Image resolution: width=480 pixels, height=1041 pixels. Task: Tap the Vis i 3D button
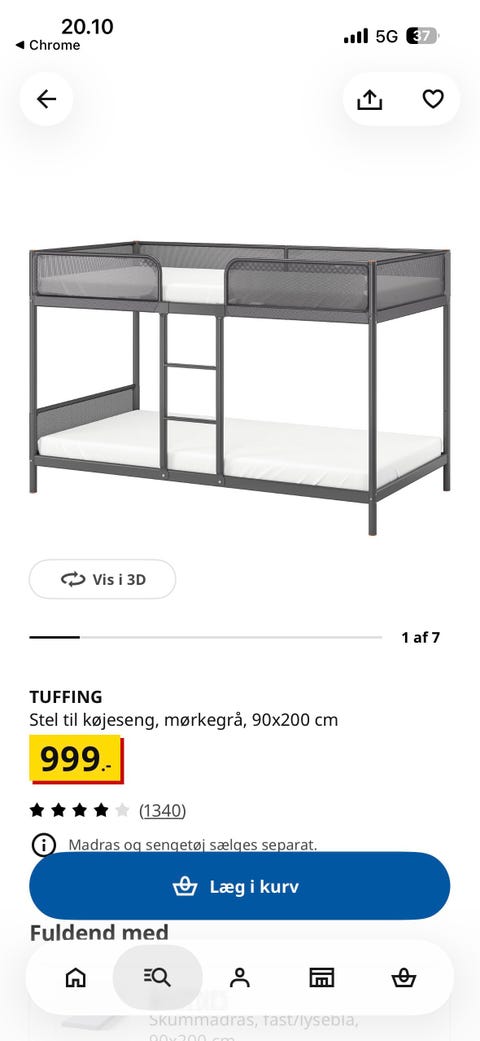tap(102, 579)
